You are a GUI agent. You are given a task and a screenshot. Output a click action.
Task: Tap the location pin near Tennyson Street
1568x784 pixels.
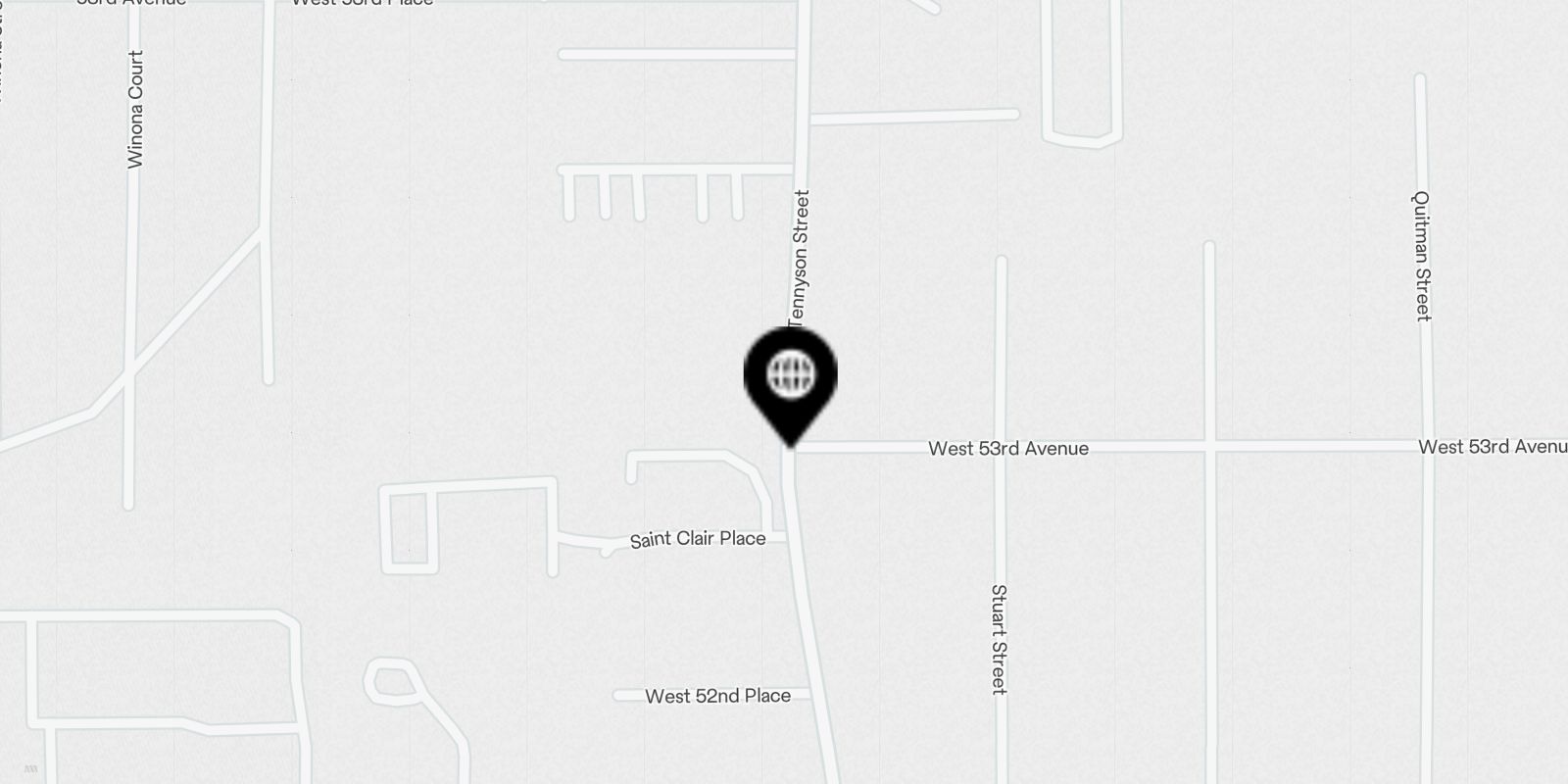click(x=790, y=377)
